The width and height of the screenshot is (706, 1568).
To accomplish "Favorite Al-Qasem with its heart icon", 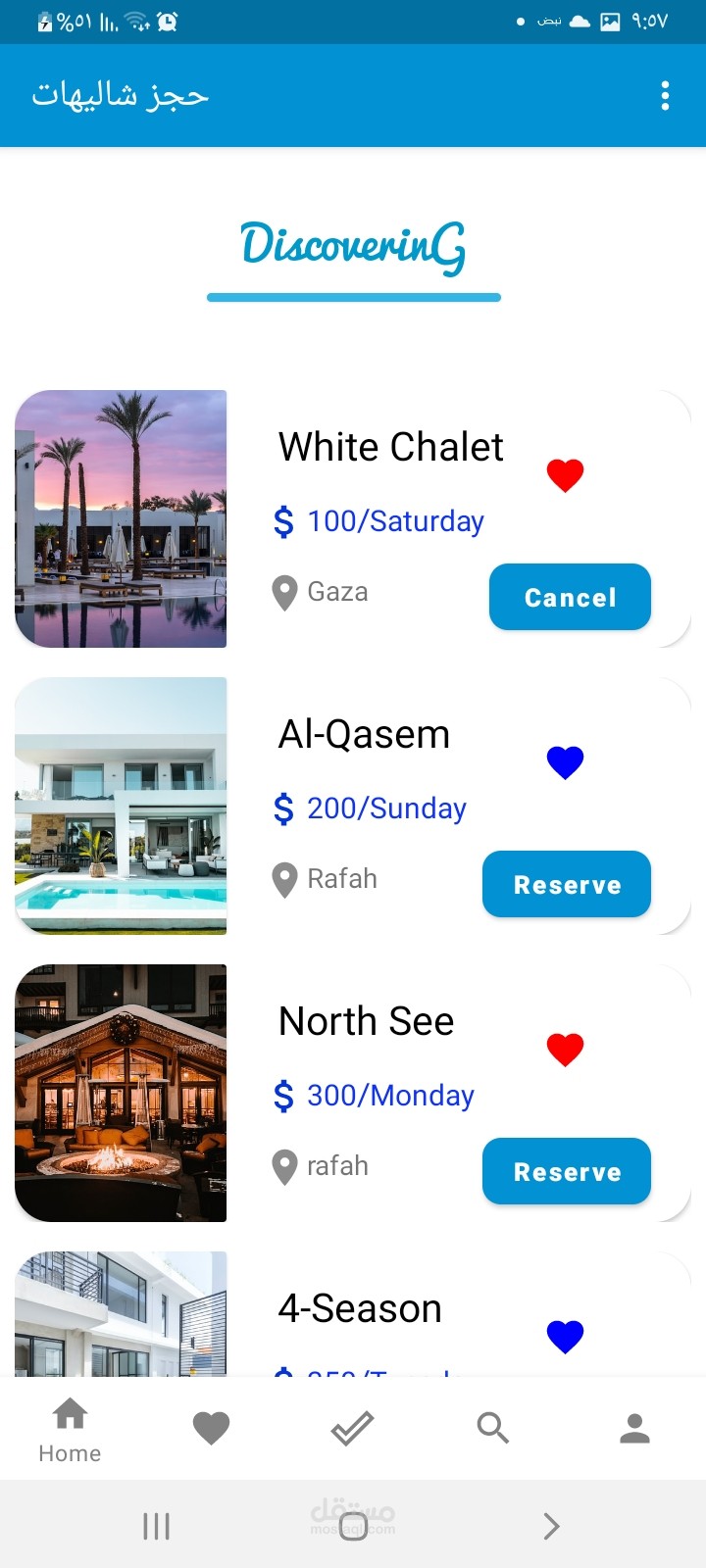I will coord(565,762).
